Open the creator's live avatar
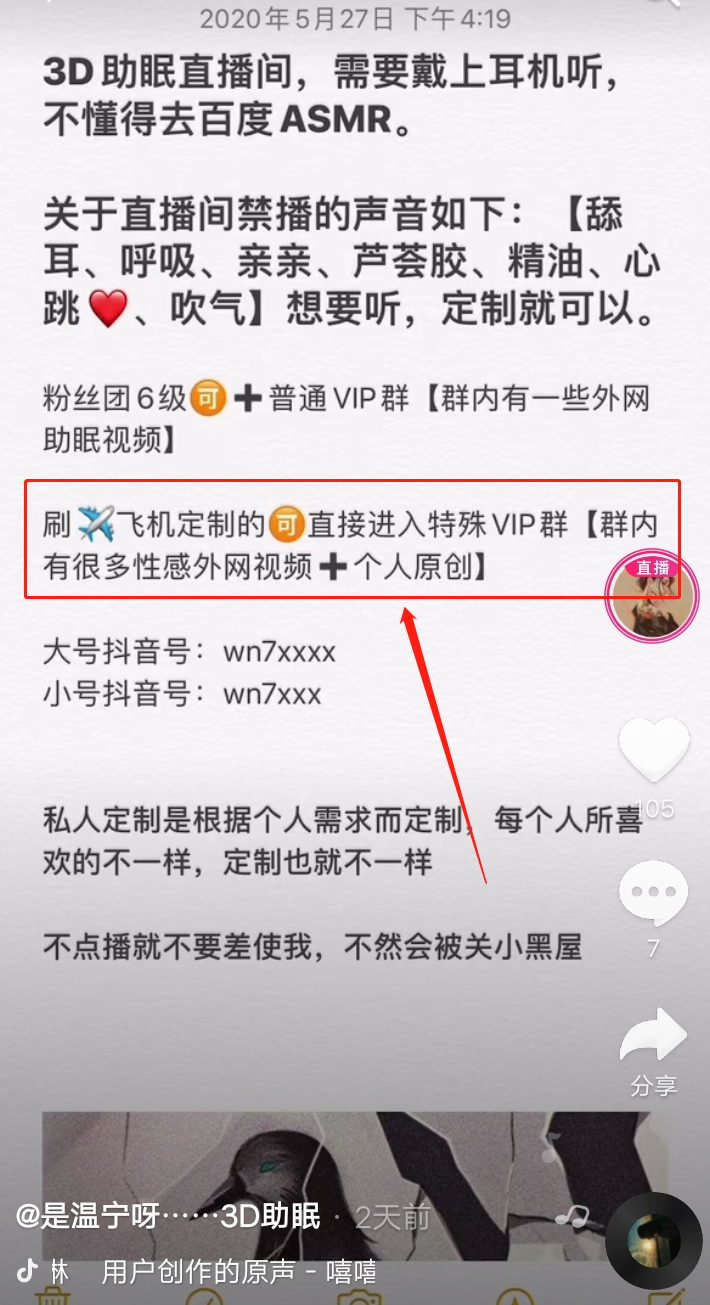Viewport: 710px width, 1305px height. tap(652, 599)
